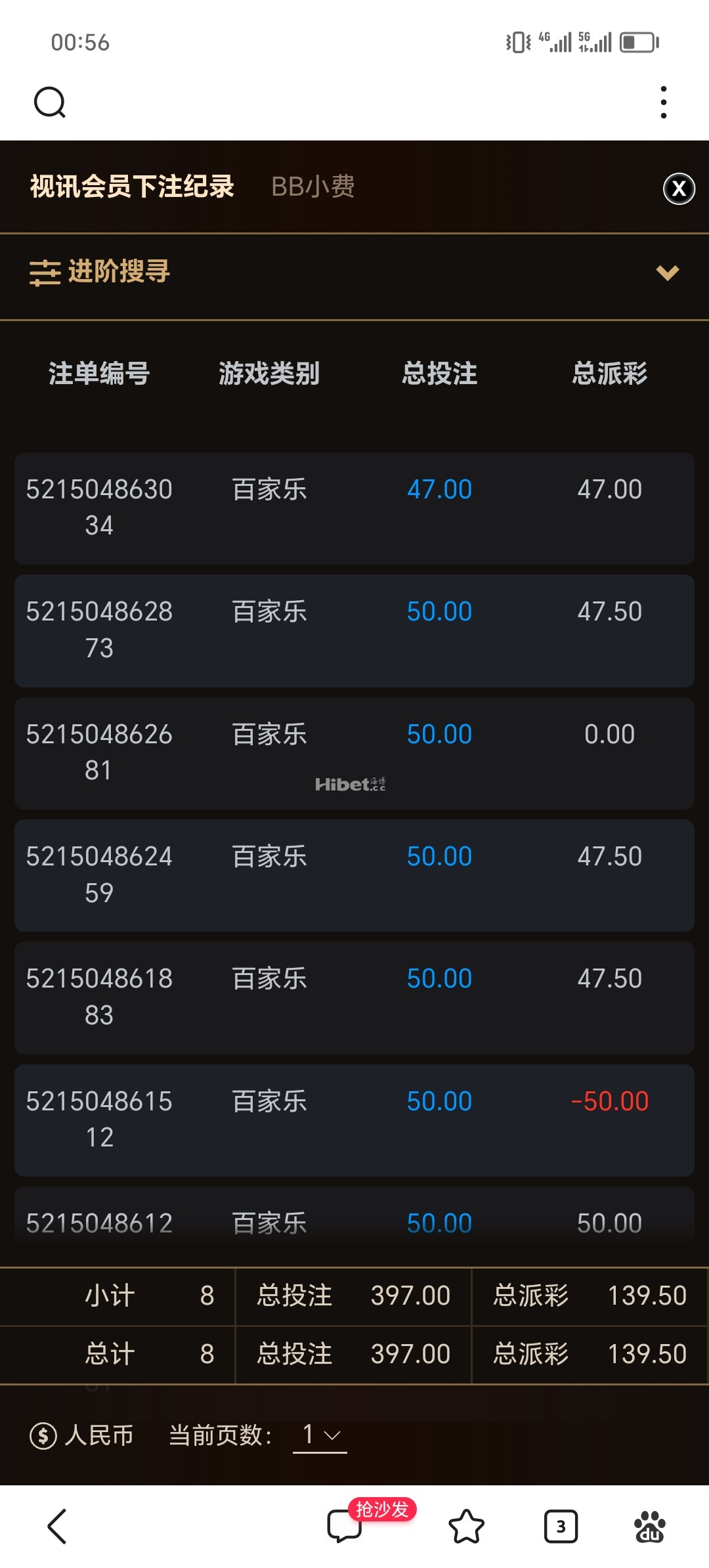Open bet record ending 2873

point(354,631)
